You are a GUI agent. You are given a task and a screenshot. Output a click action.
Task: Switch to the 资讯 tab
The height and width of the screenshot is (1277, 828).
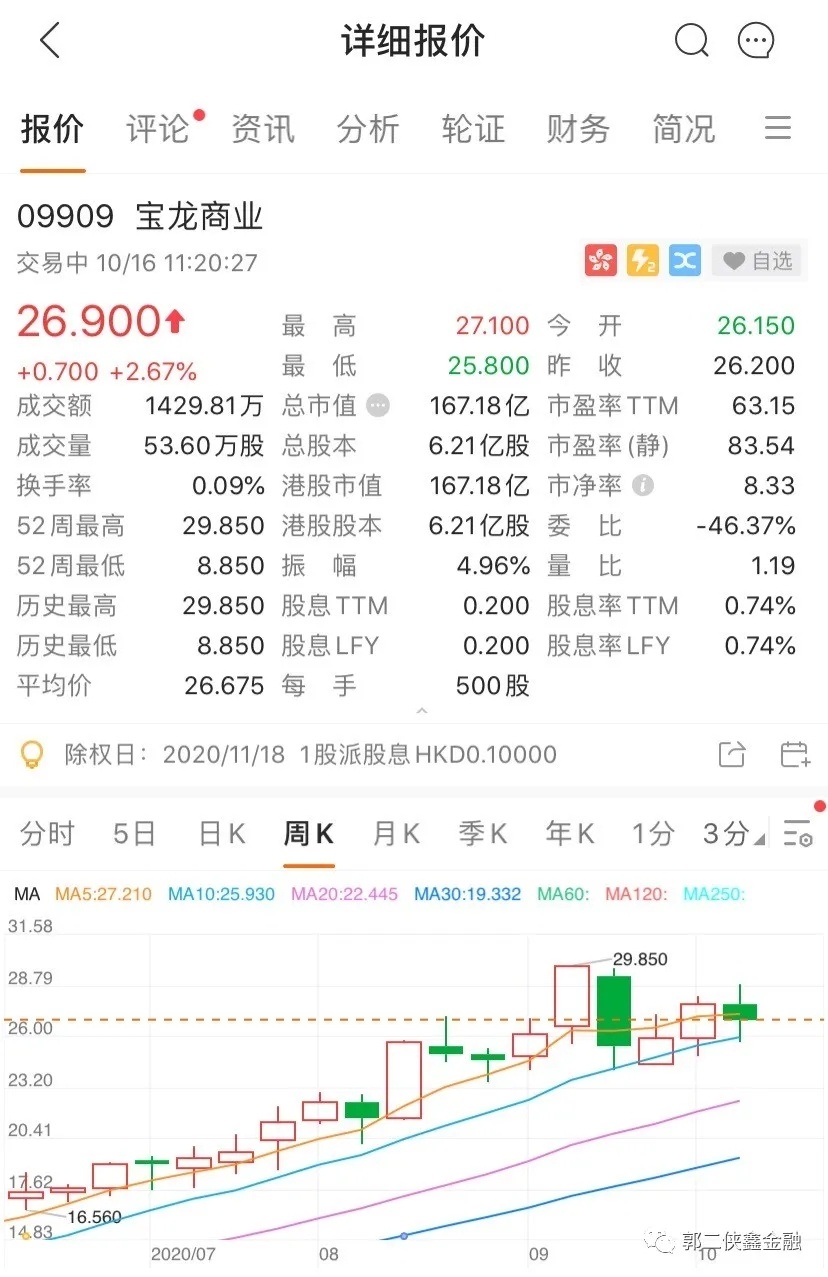(263, 129)
